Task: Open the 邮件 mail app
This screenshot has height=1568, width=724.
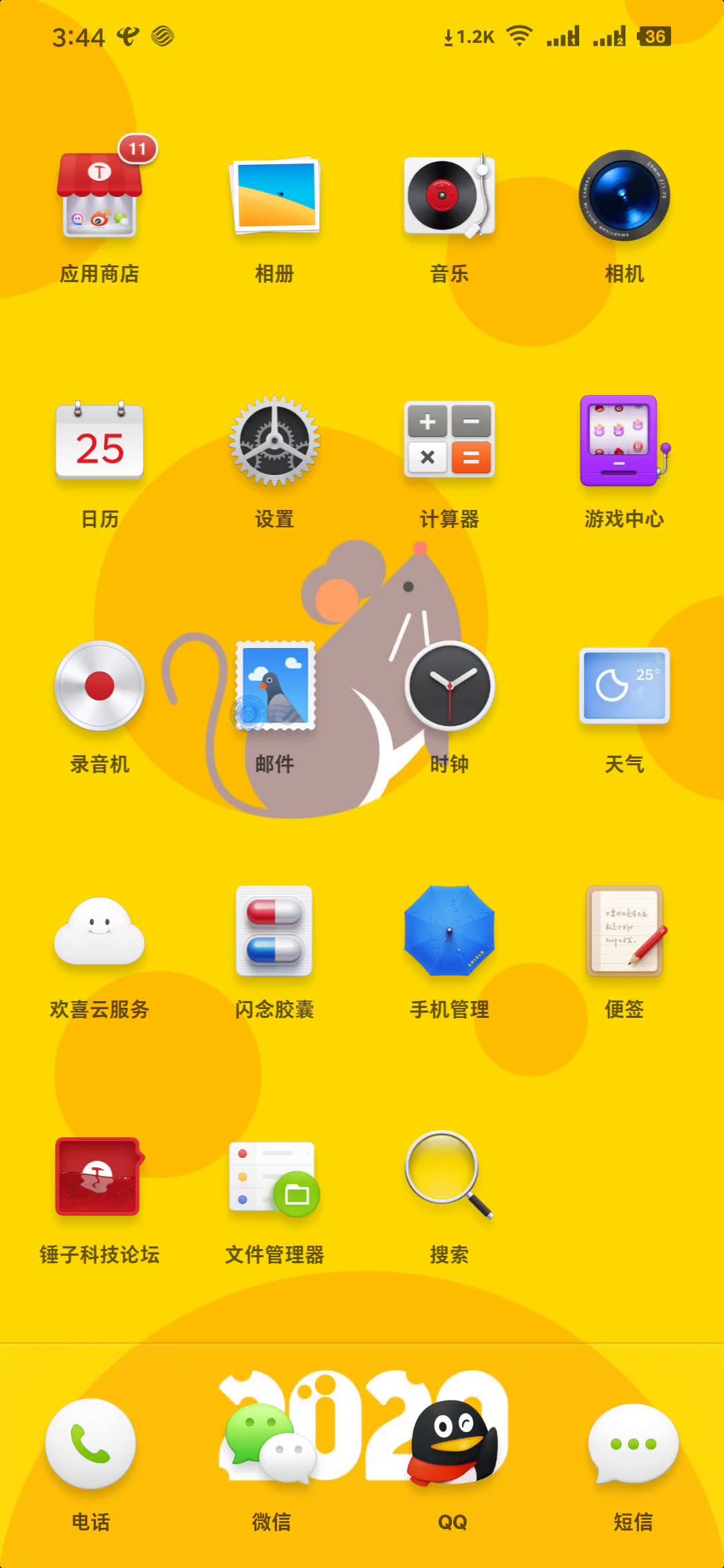Action: tap(274, 686)
